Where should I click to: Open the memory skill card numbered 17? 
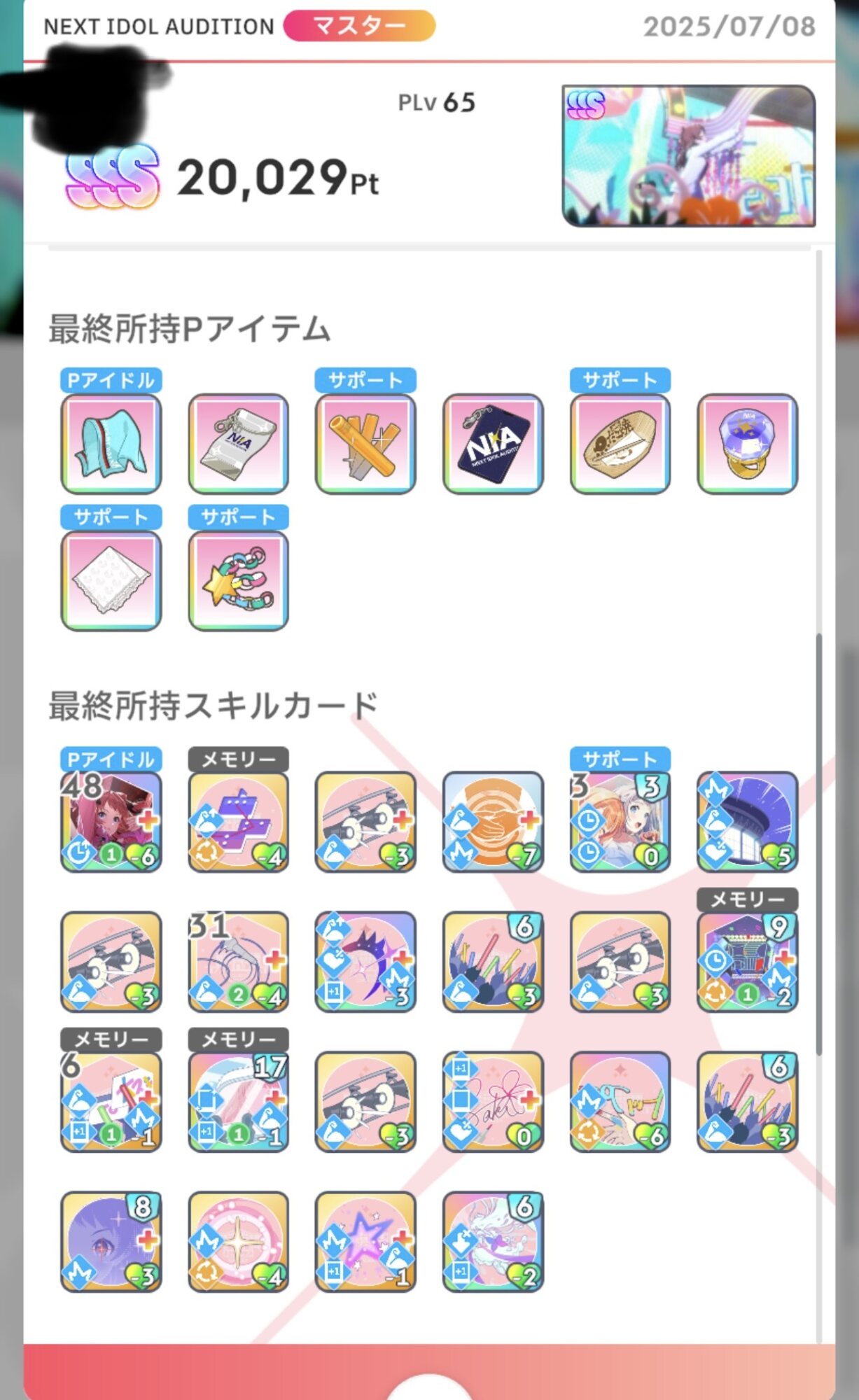click(x=238, y=1102)
